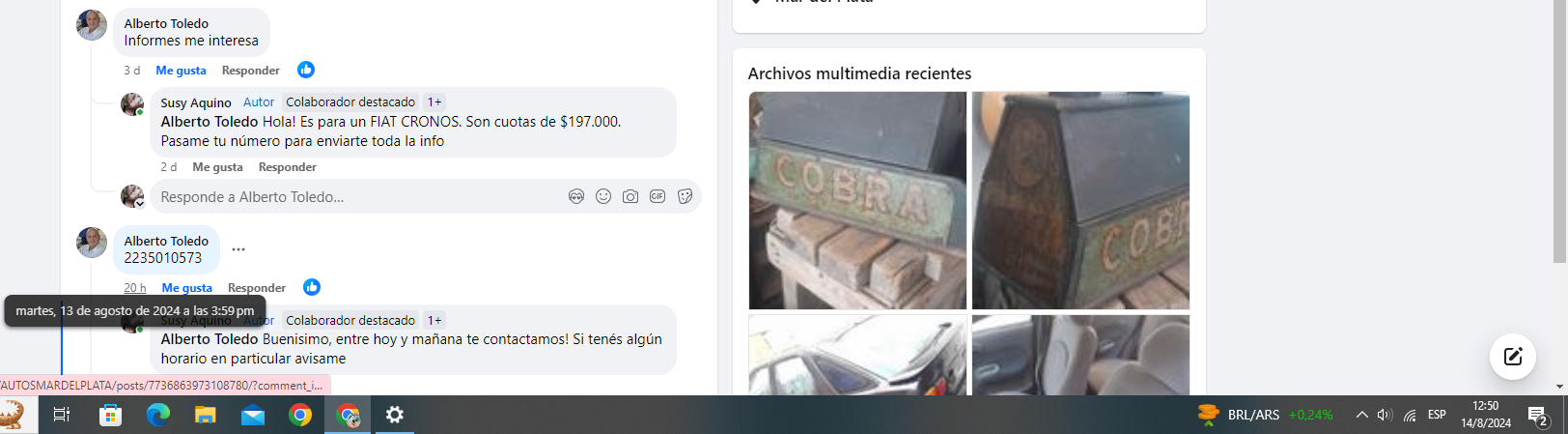This screenshot has width=1568, height=434.
Task: Open Google Chrome from the taskbar
Action: tap(300, 415)
